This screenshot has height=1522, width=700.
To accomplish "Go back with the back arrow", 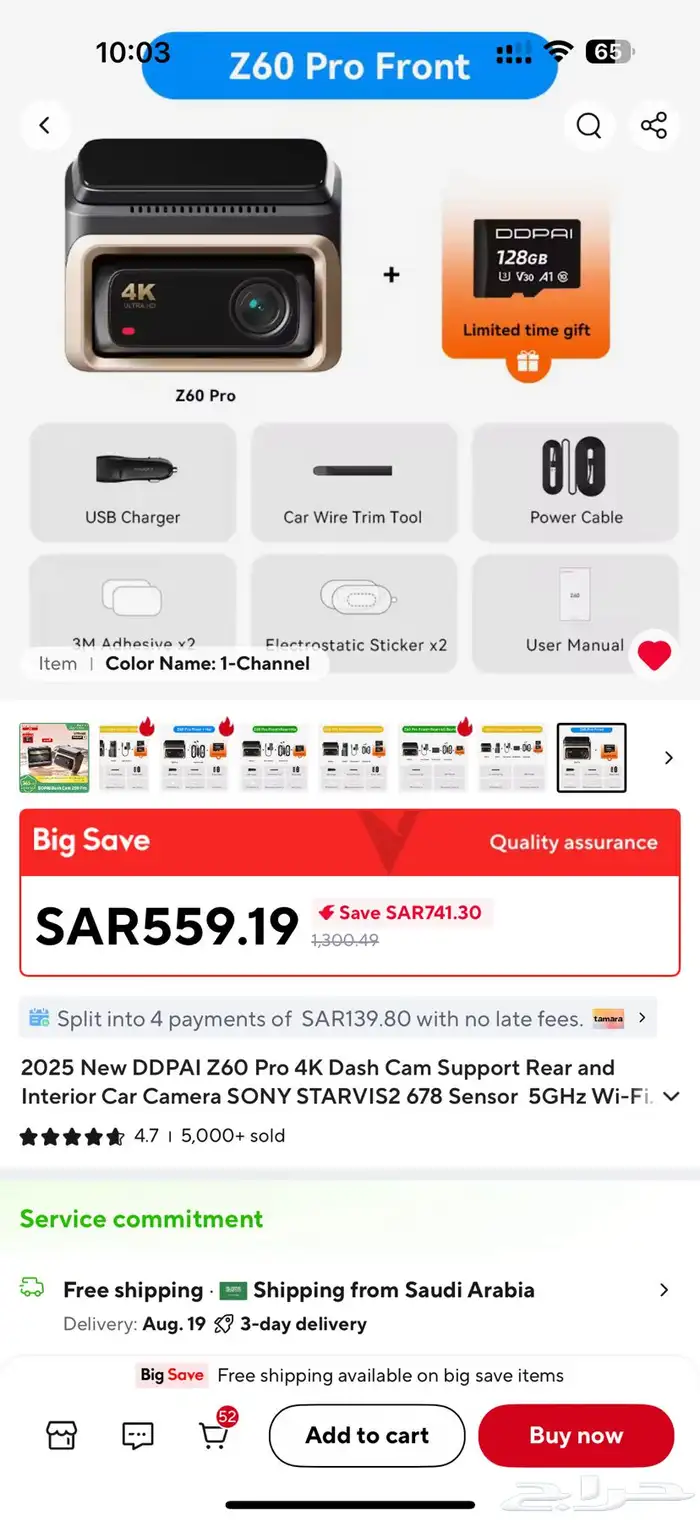I will coord(44,126).
